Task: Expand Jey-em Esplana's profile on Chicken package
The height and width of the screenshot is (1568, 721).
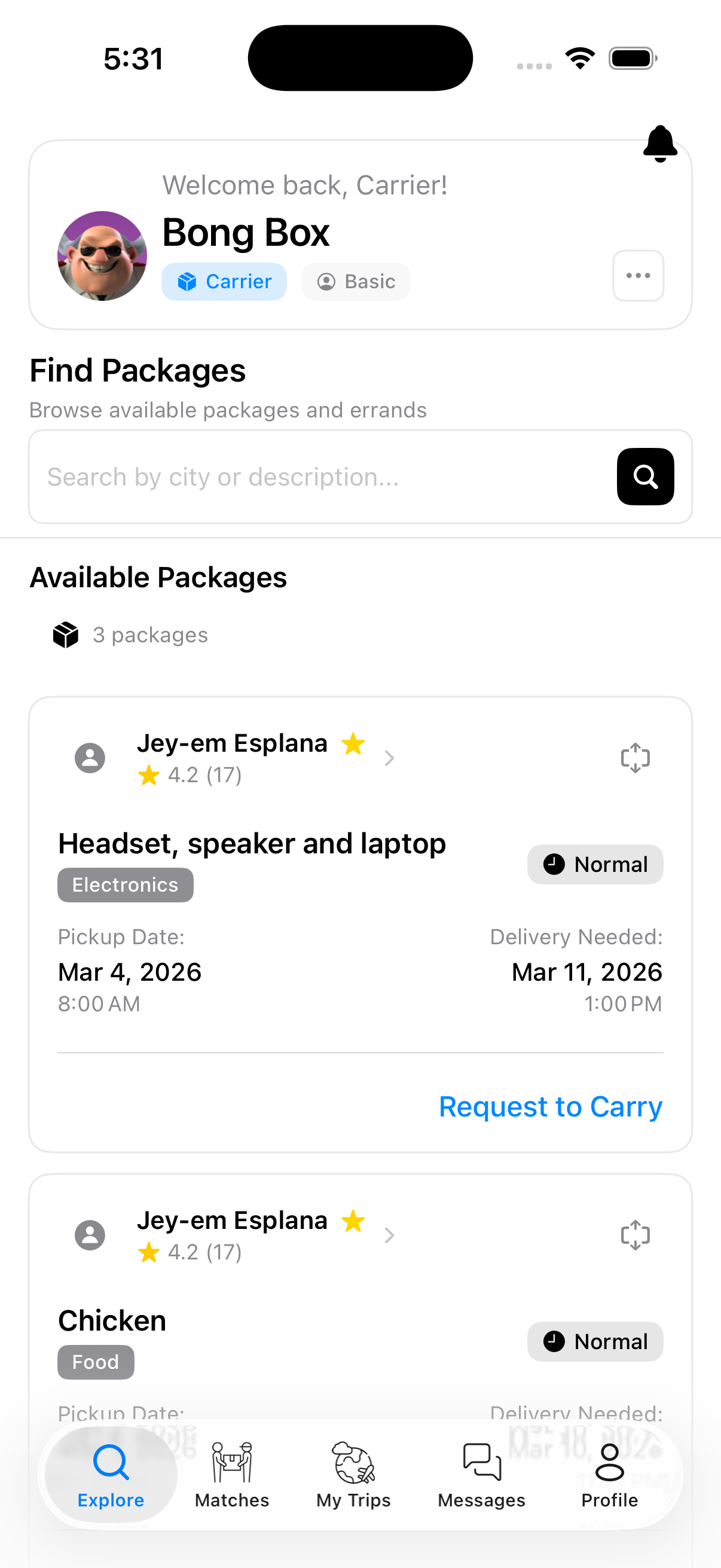Action: click(389, 1235)
